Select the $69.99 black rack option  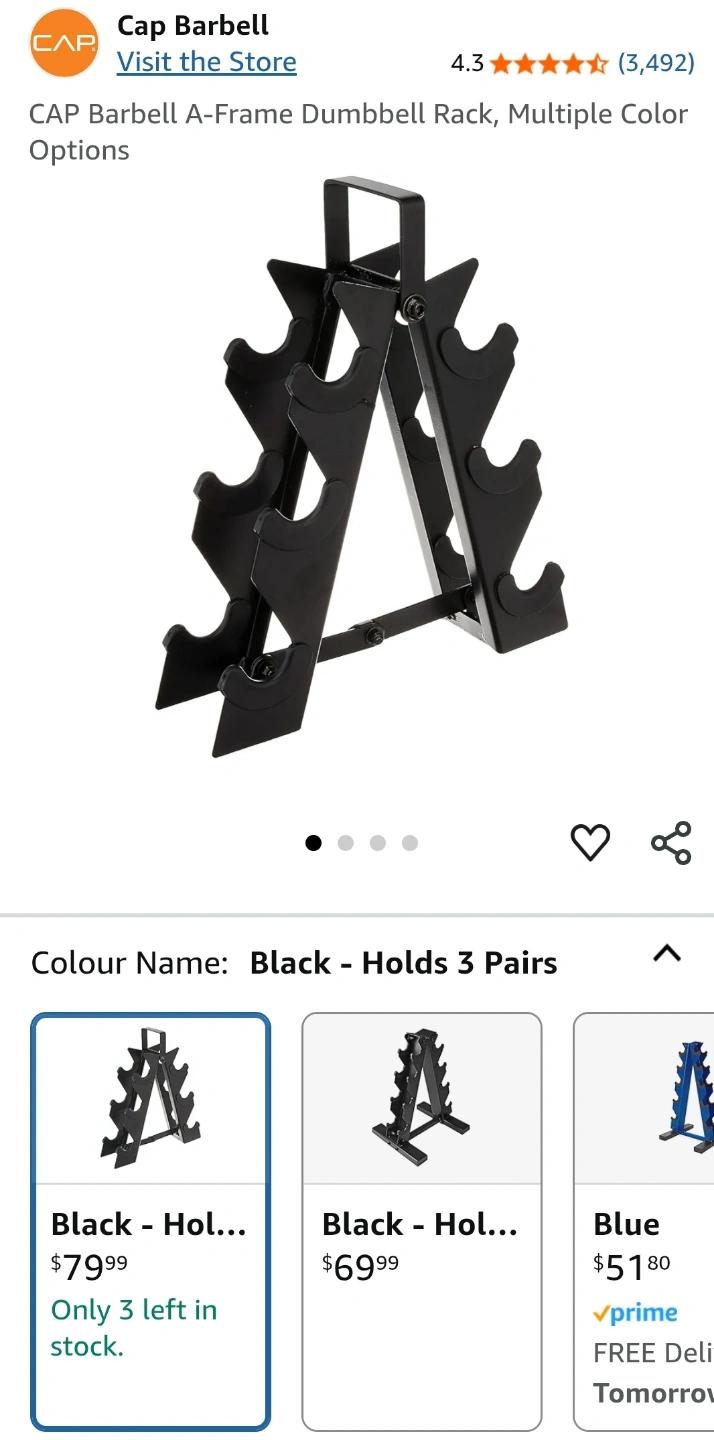422,1222
